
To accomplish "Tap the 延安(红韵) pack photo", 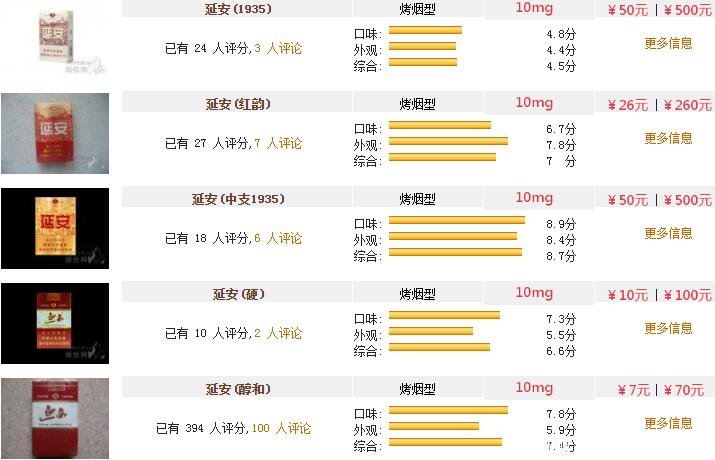I will coord(55,134).
